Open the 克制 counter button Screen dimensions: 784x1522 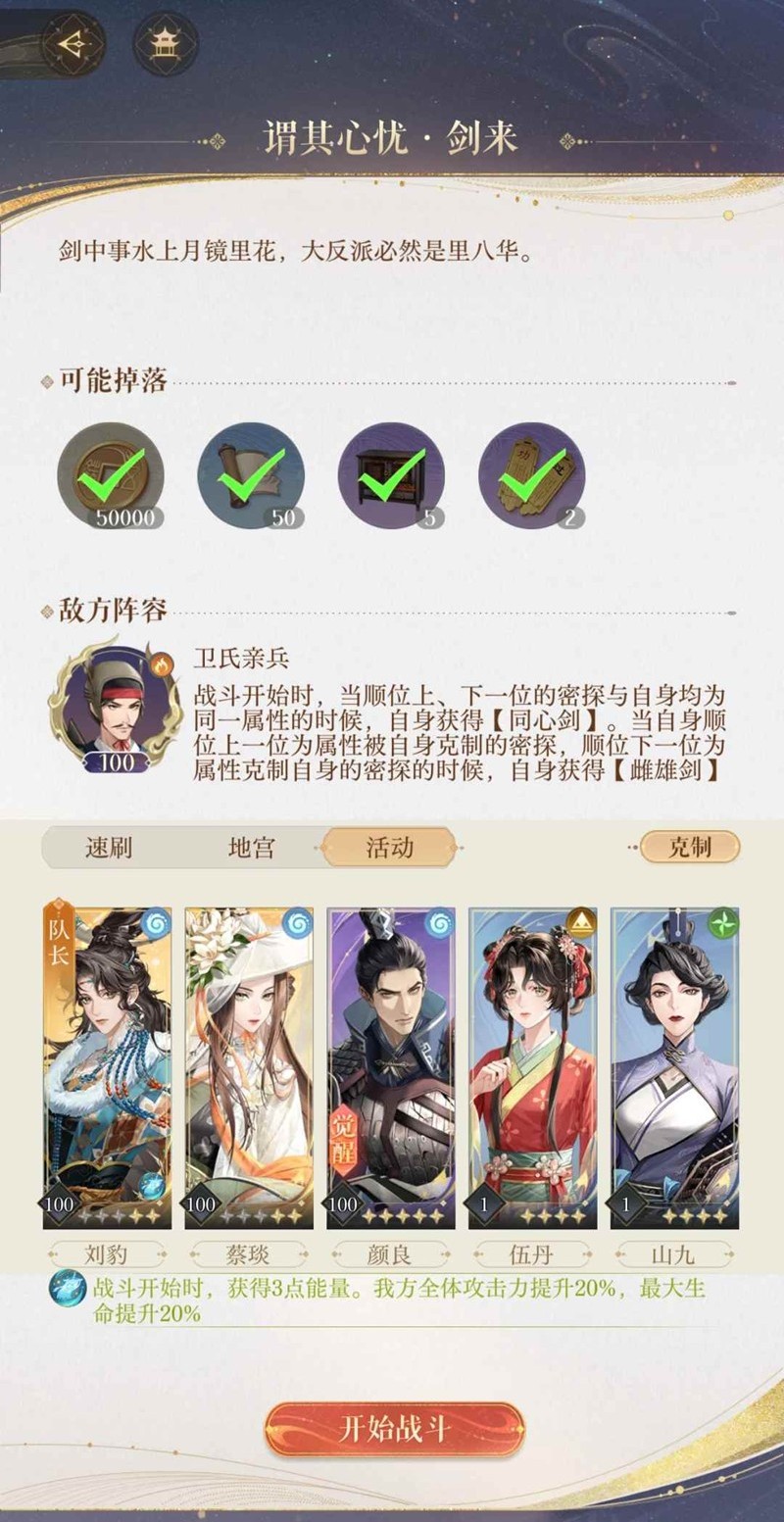(690, 847)
